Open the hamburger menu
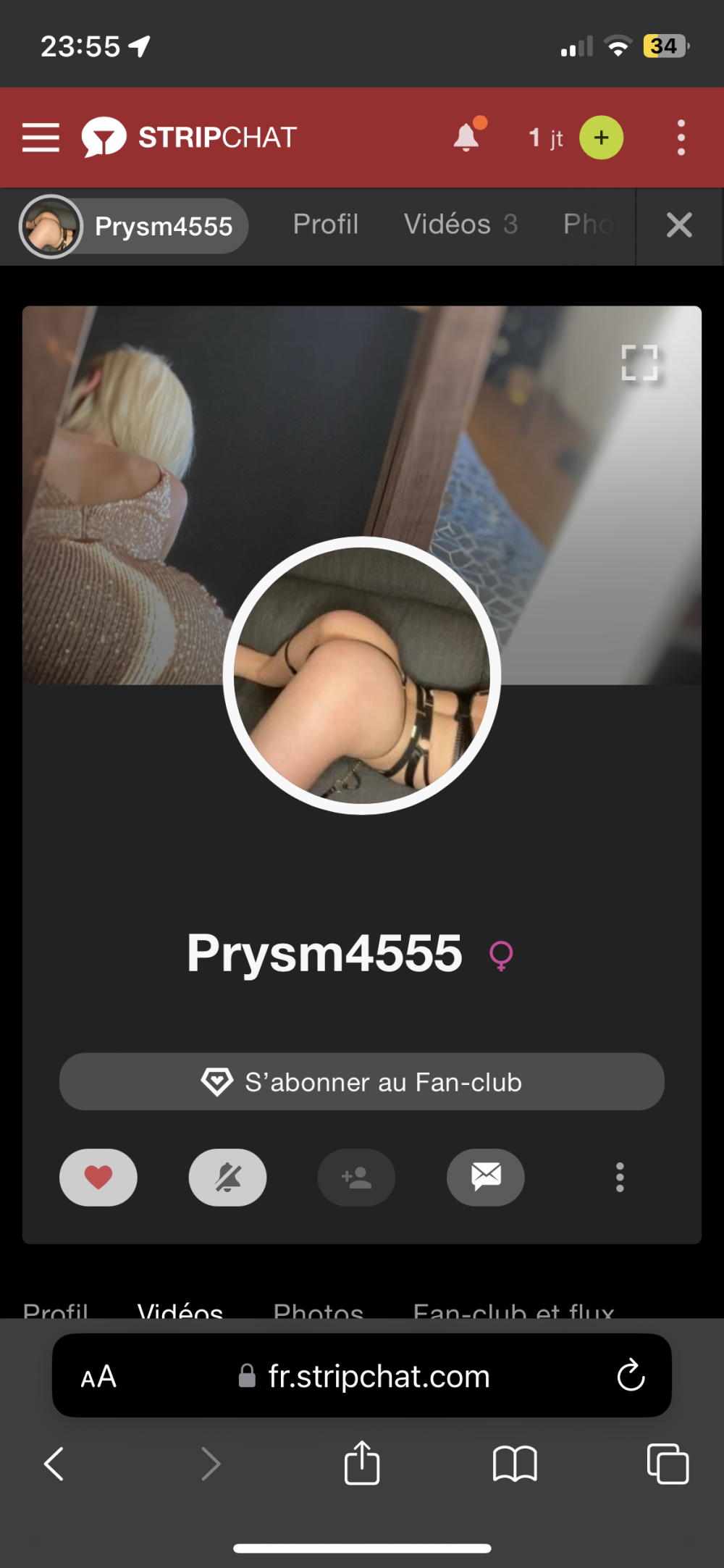 click(x=41, y=138)
